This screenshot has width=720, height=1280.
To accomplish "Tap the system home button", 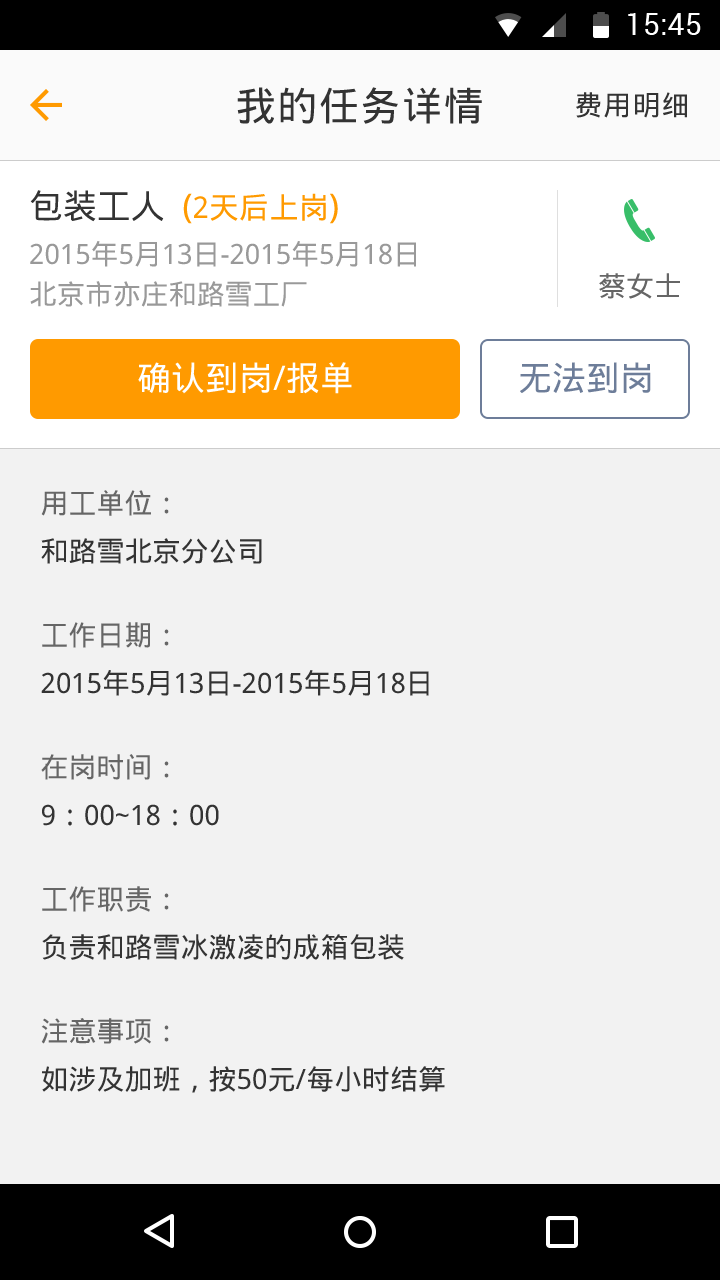I will click(360, 1231).
